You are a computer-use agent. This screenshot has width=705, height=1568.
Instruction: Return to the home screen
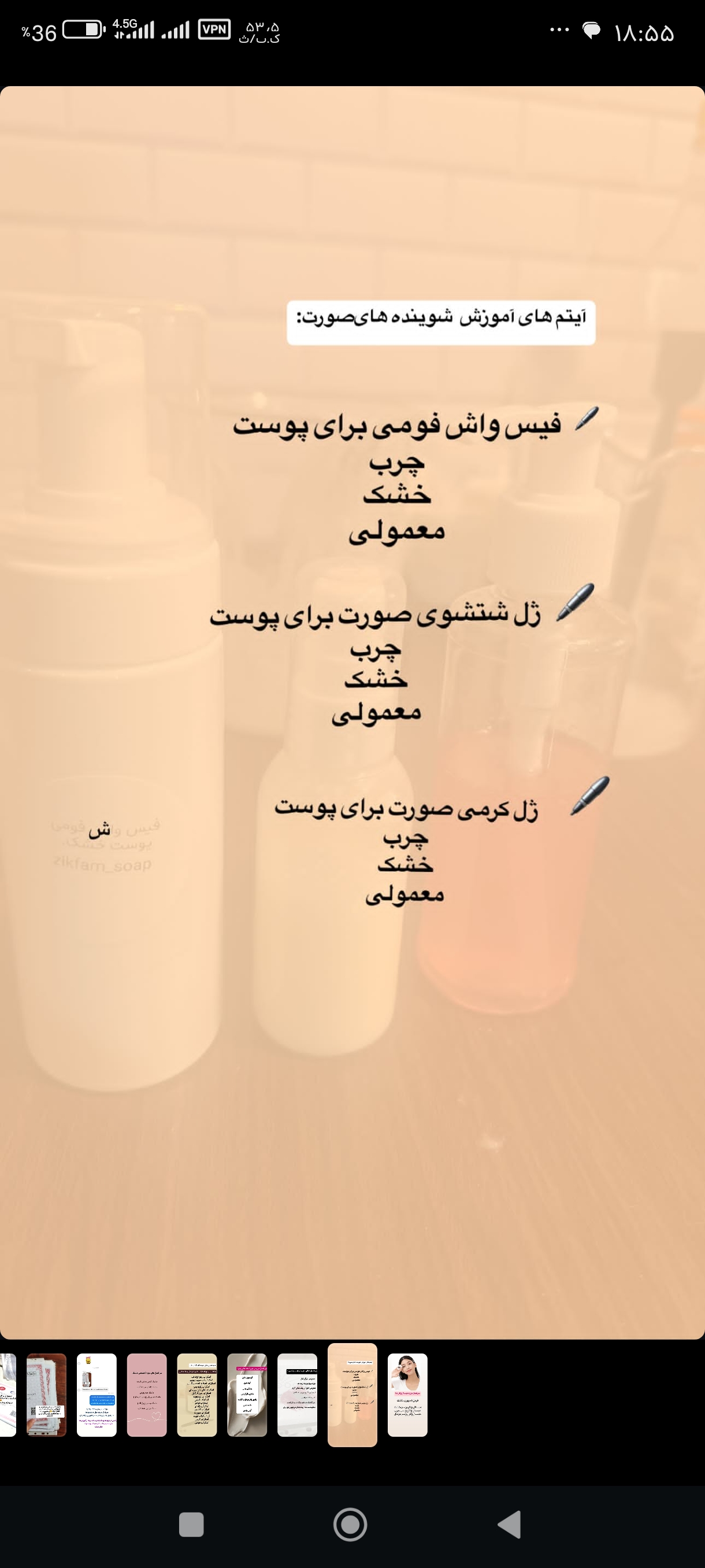click(350, 1524)
